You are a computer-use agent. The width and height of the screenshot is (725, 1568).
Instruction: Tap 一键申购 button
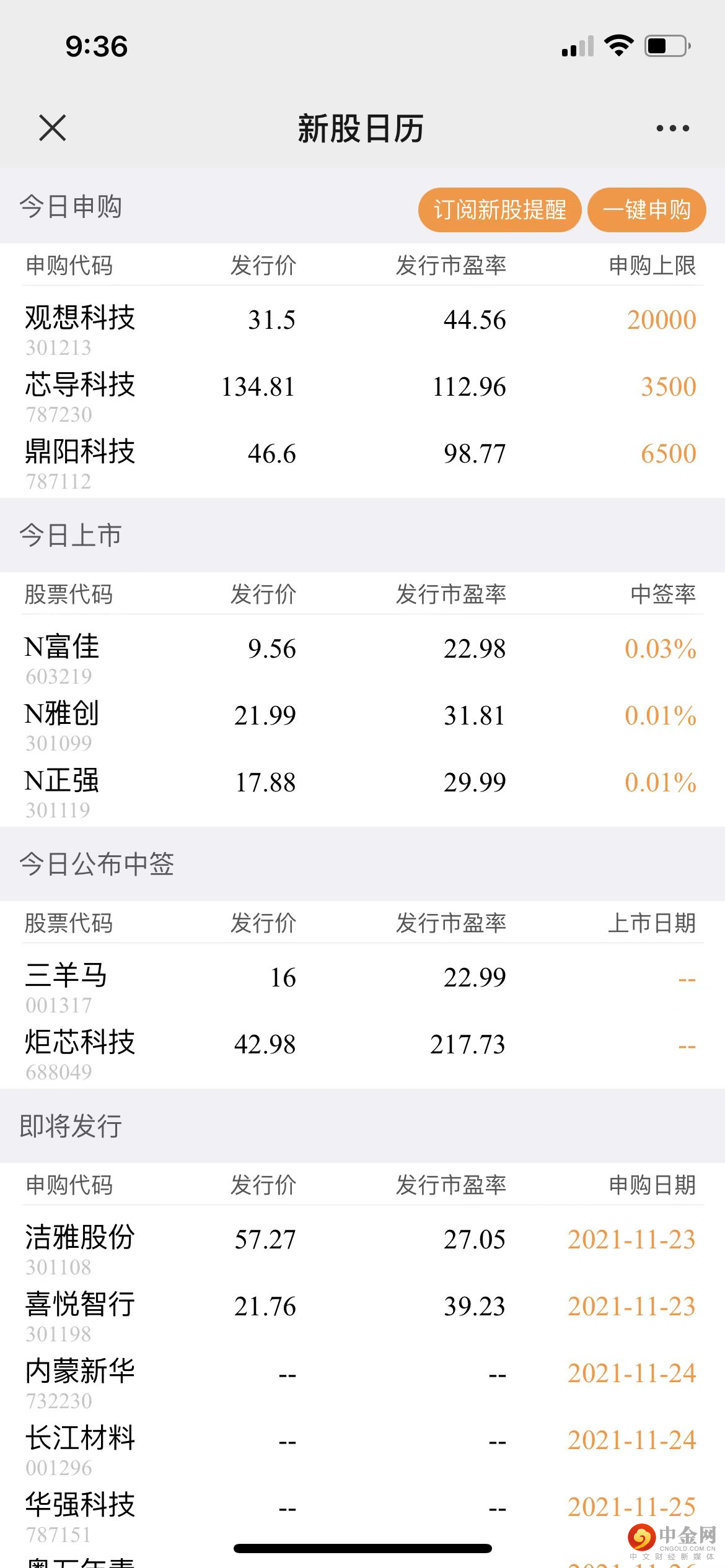[646, 210]
